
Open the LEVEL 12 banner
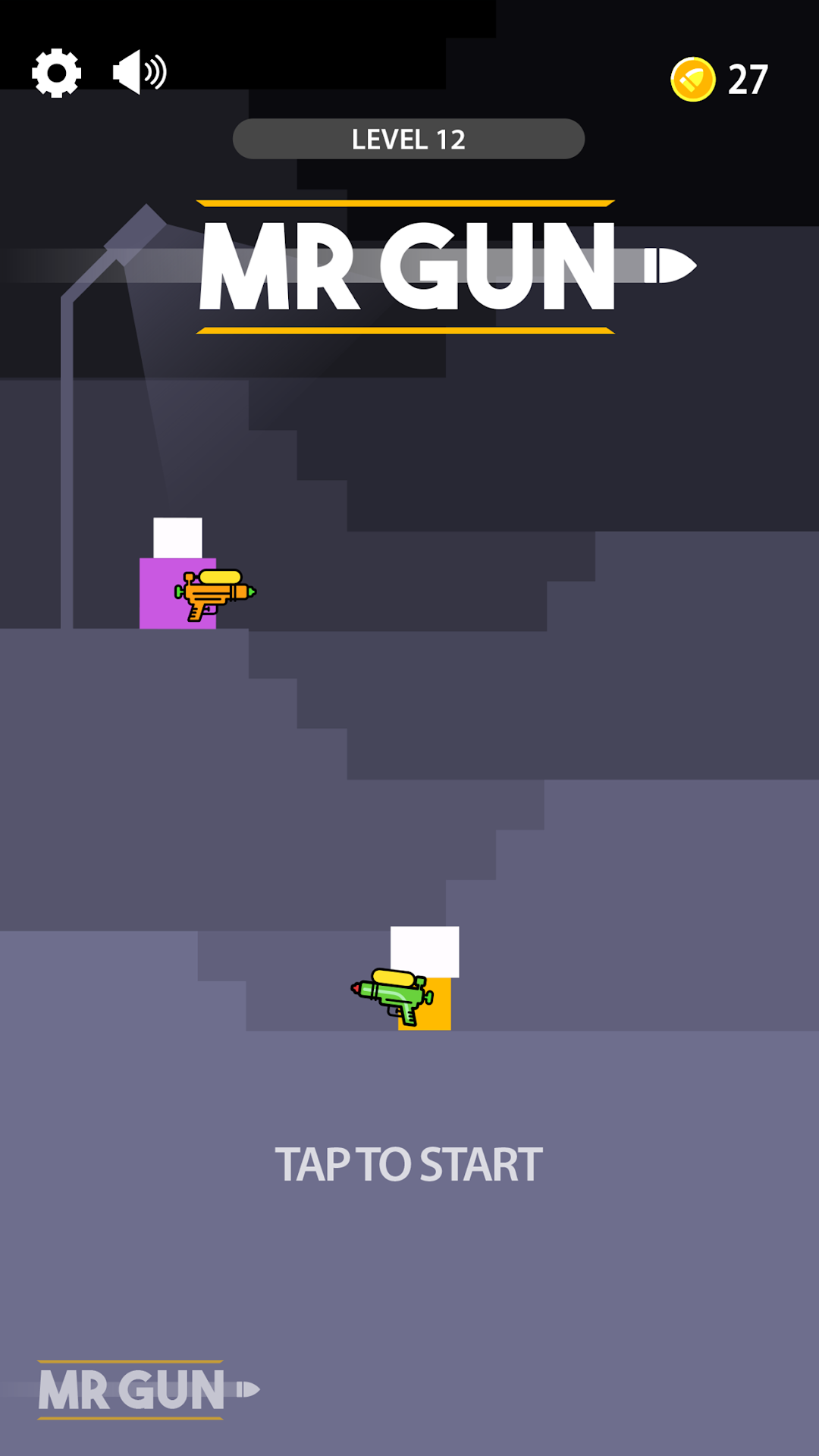409,138
